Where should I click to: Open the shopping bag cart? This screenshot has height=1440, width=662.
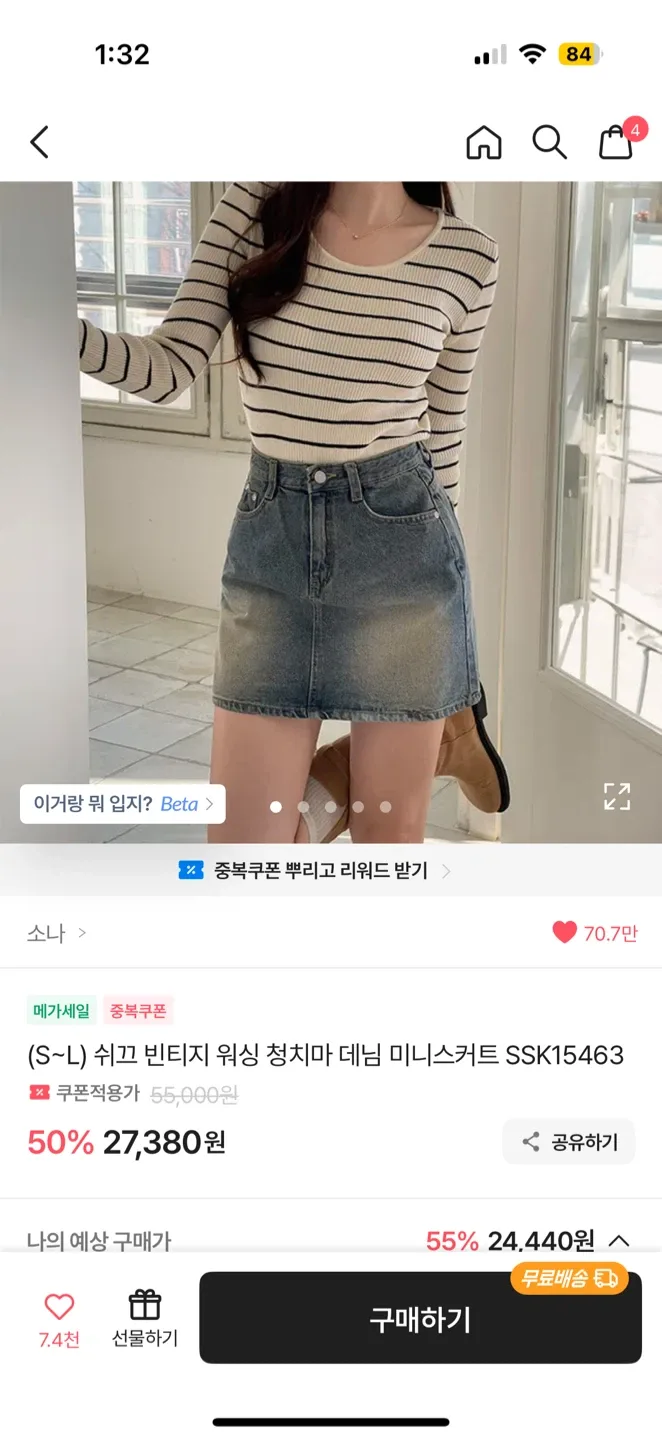616,142
